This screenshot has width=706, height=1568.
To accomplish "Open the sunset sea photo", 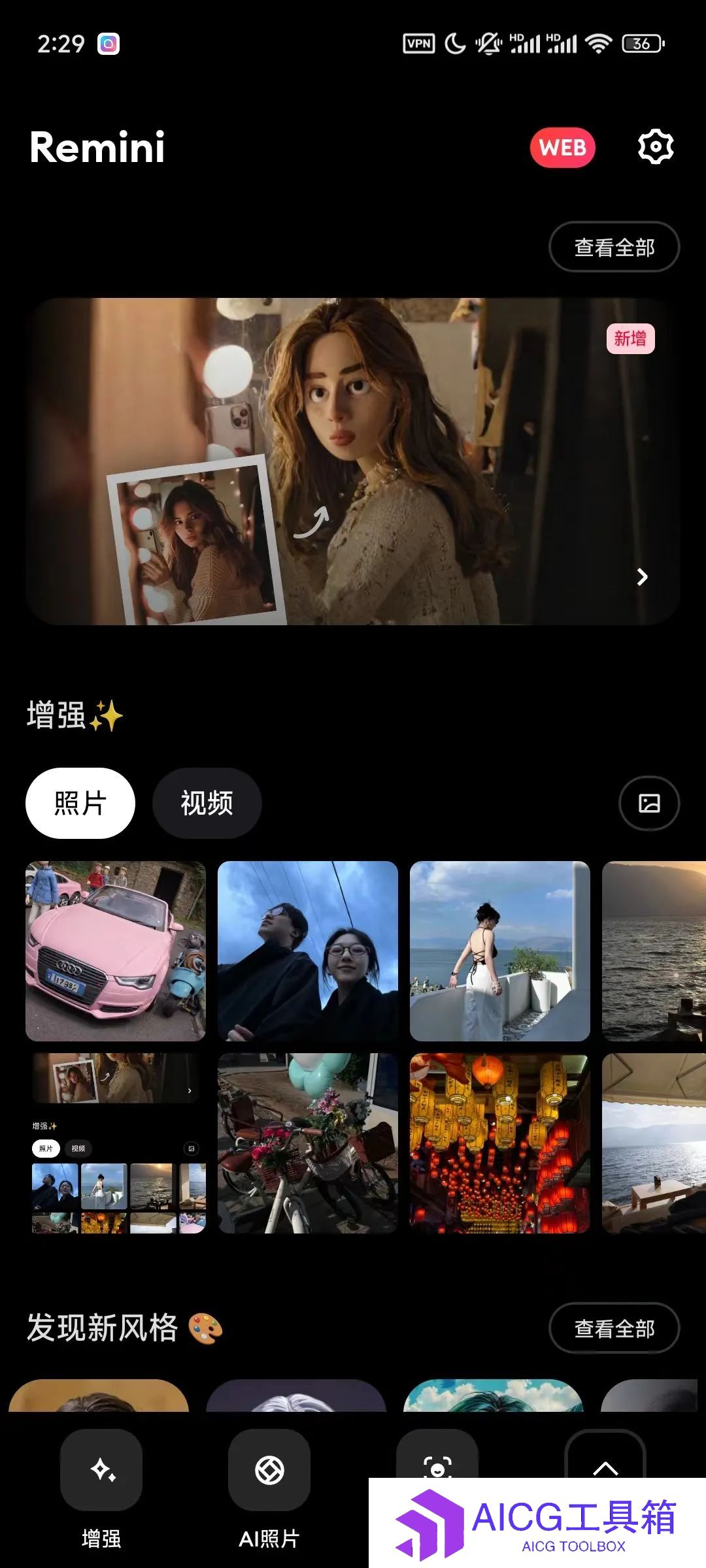I will (654, 951).
